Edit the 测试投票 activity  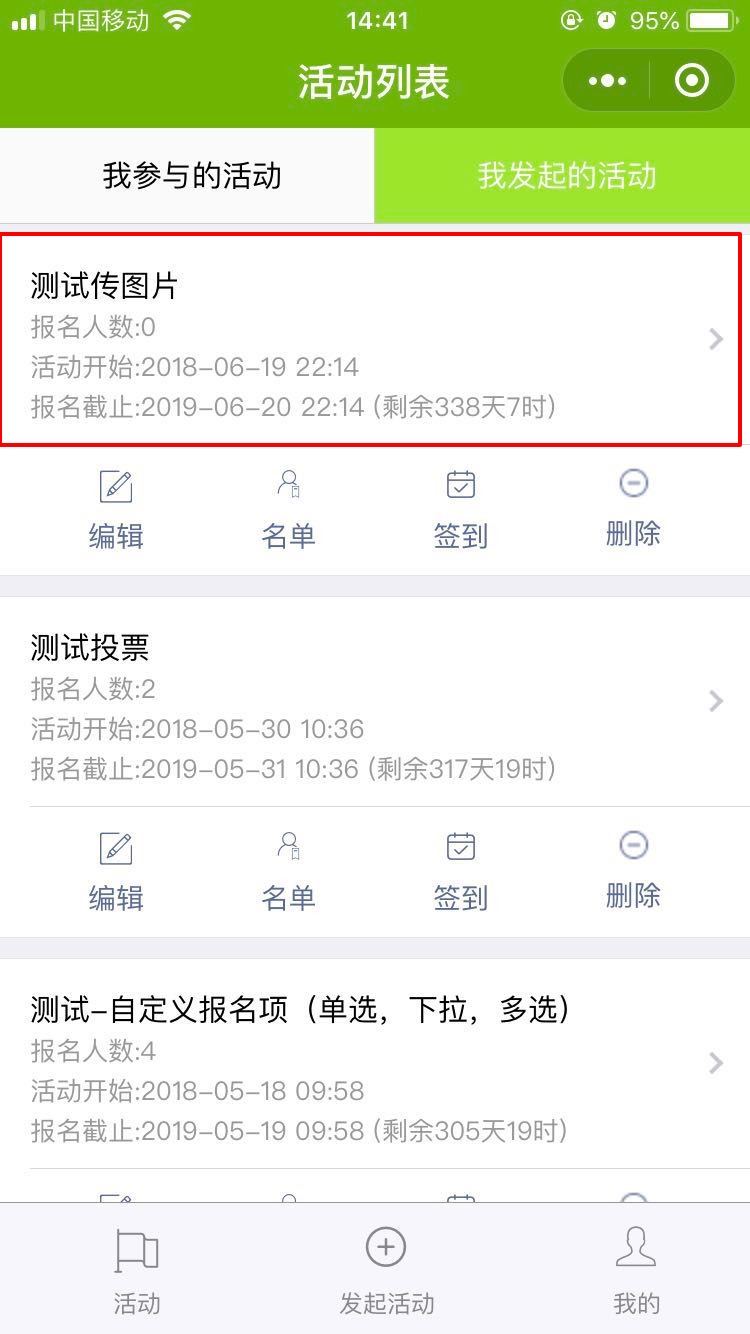116,873
